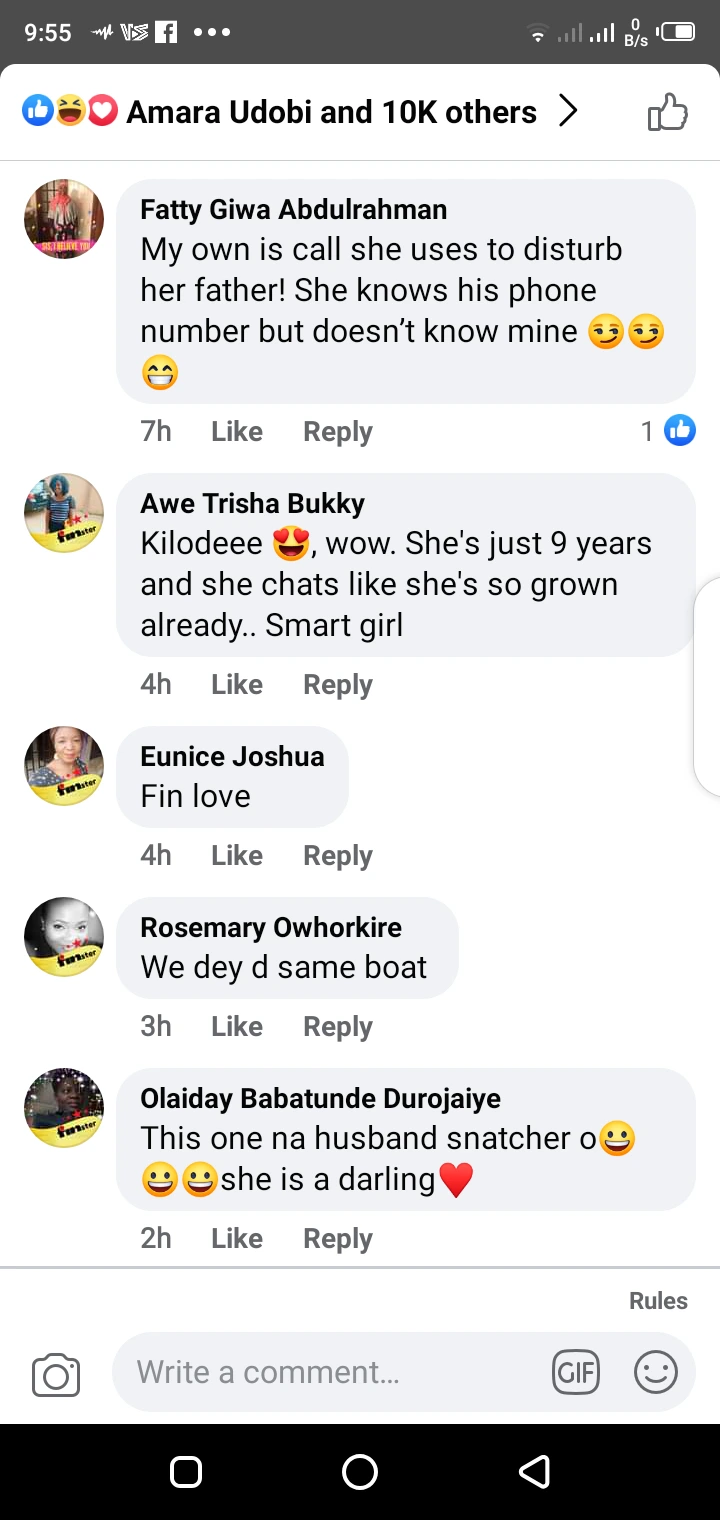Like Olaiday Babatunde Durojaiye's comment
Image resolution: width=720 pixels, height=1520 pixels.
point(237,1239)
